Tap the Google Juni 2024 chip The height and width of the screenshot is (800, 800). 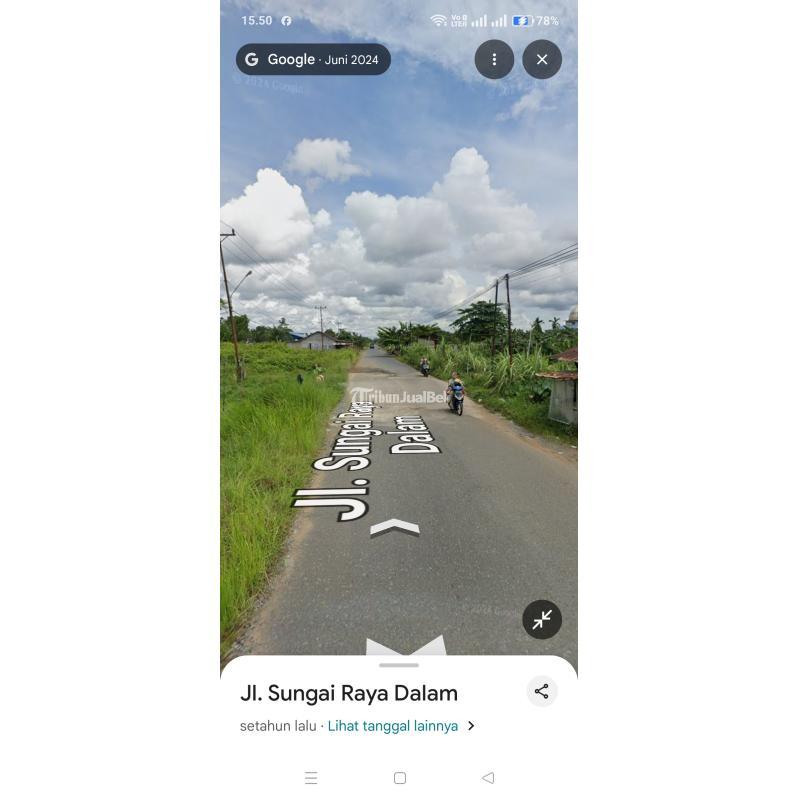click(313, 60)
